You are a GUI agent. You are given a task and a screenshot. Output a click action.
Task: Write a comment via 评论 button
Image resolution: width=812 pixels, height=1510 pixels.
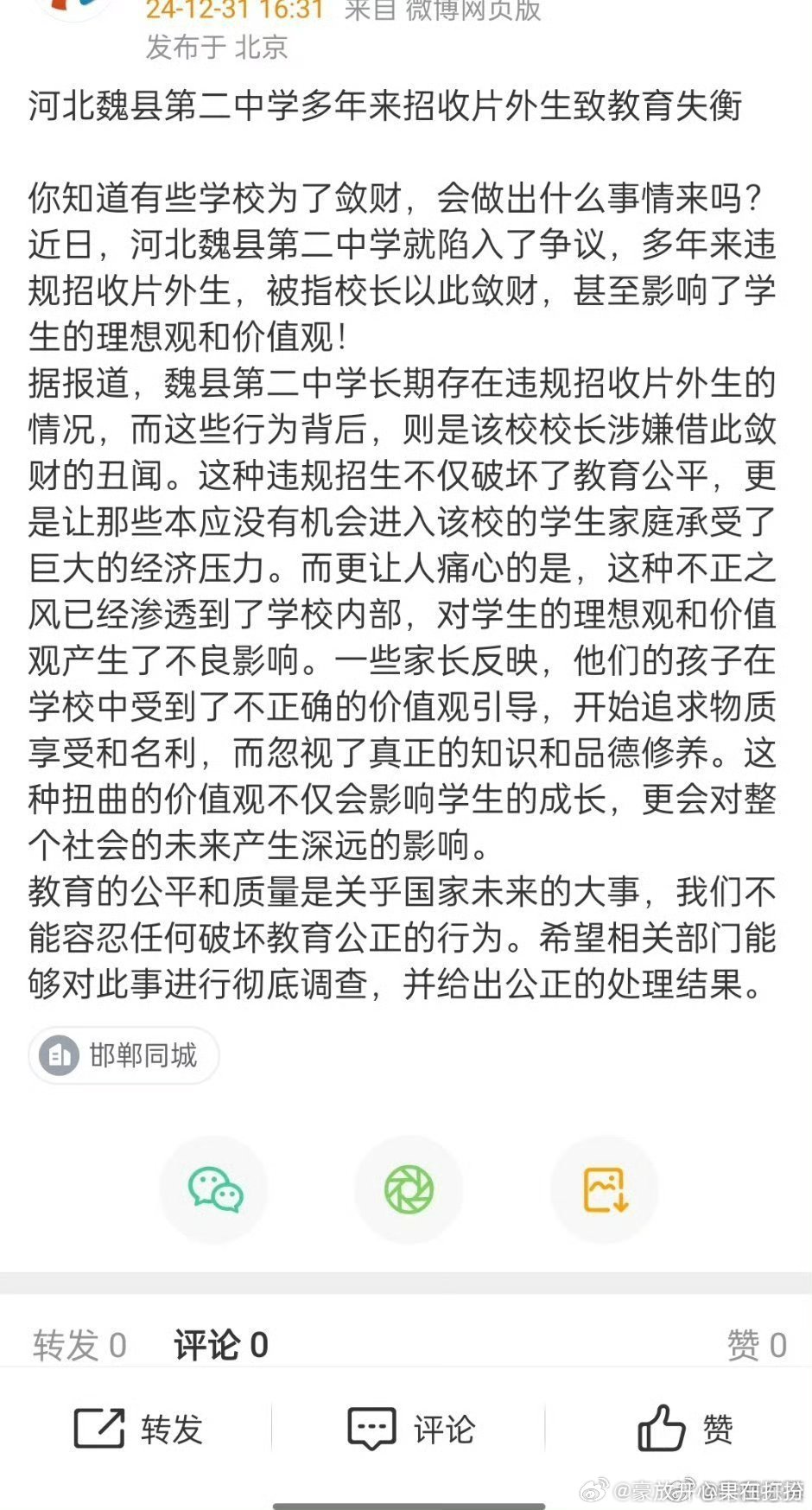pyautogui.click(x=410, y=1429)
